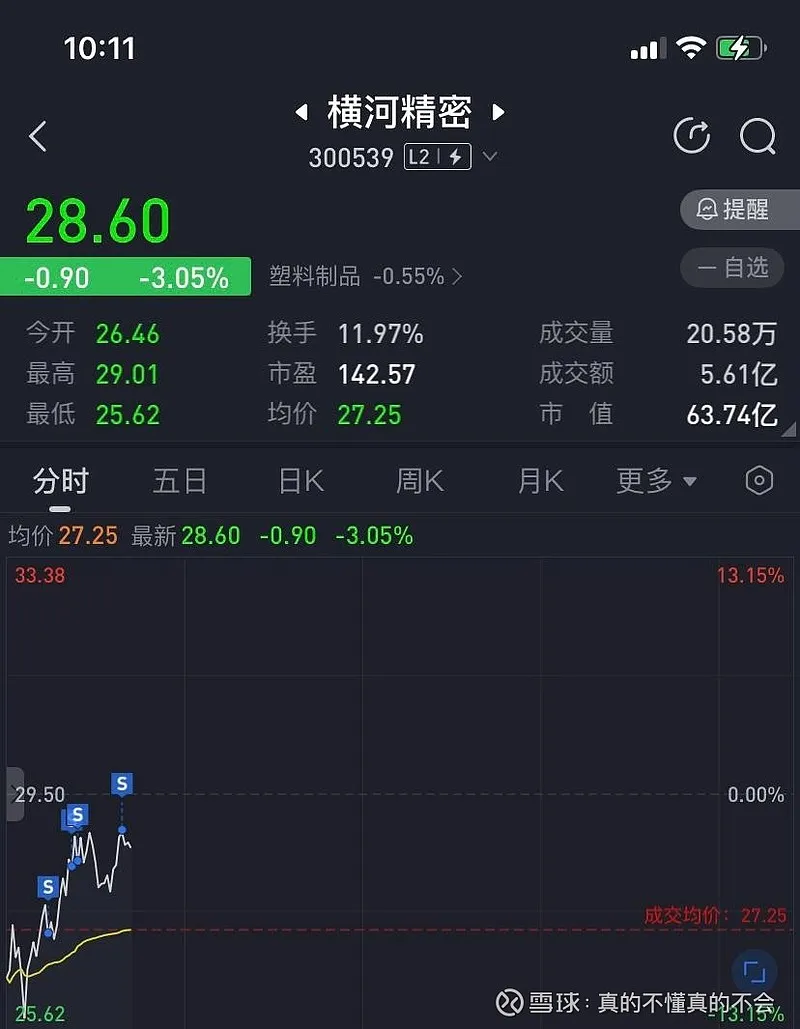
Task: Select the 分时 chart tab
Action: [60, 481]
